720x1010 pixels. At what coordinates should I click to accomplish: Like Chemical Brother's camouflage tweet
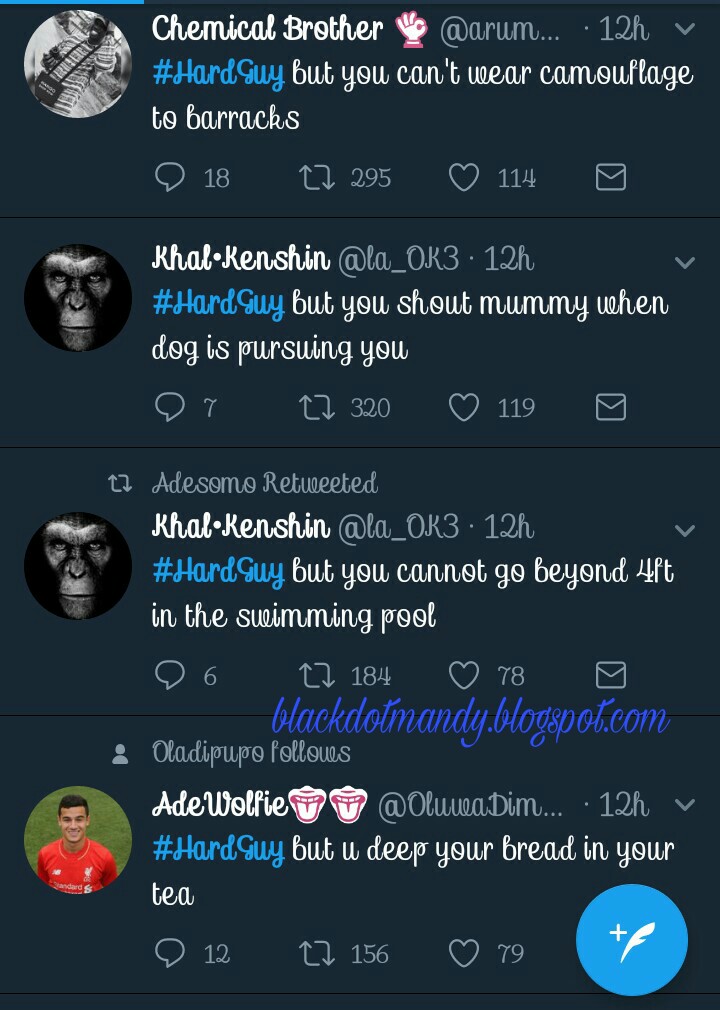click(463, 178)
